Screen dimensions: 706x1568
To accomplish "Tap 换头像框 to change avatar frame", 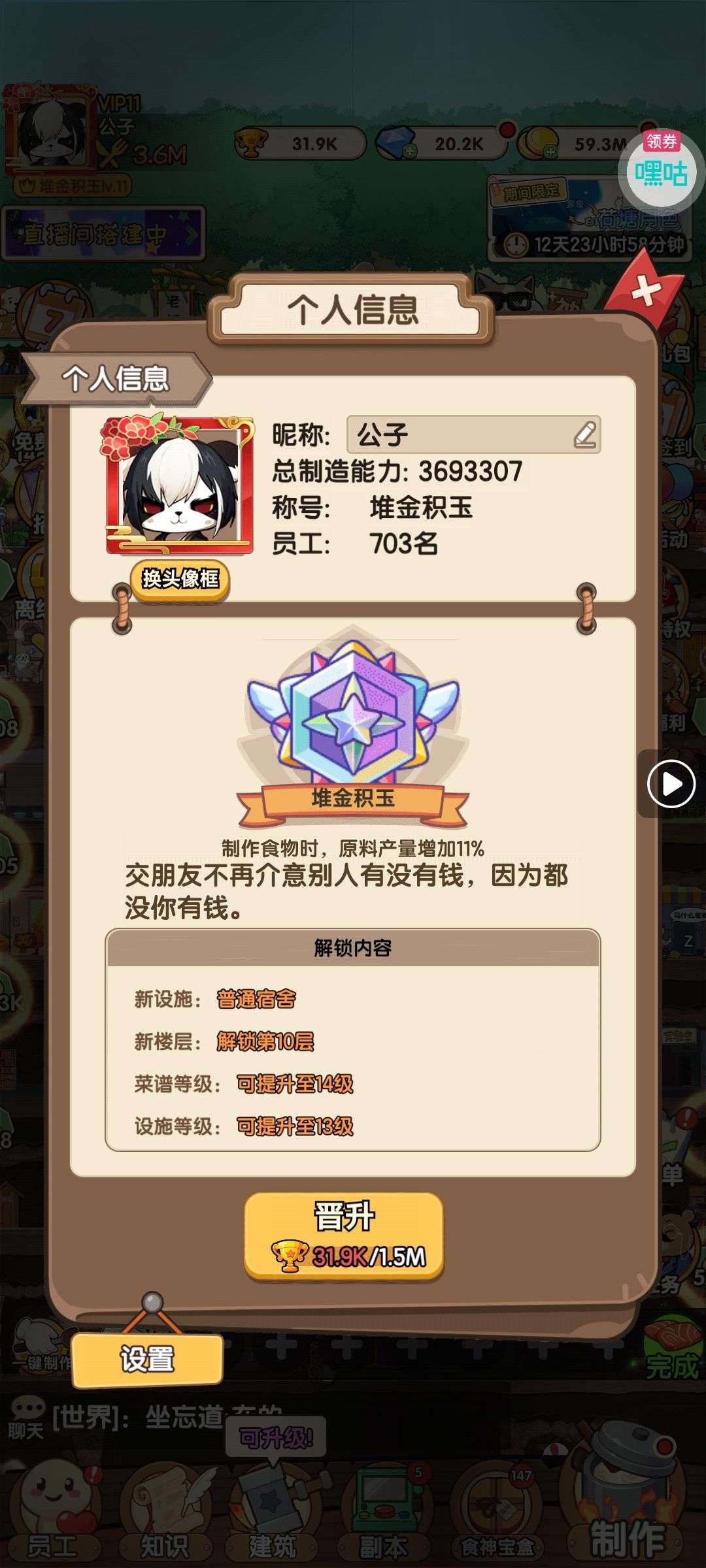I will 180,579.
